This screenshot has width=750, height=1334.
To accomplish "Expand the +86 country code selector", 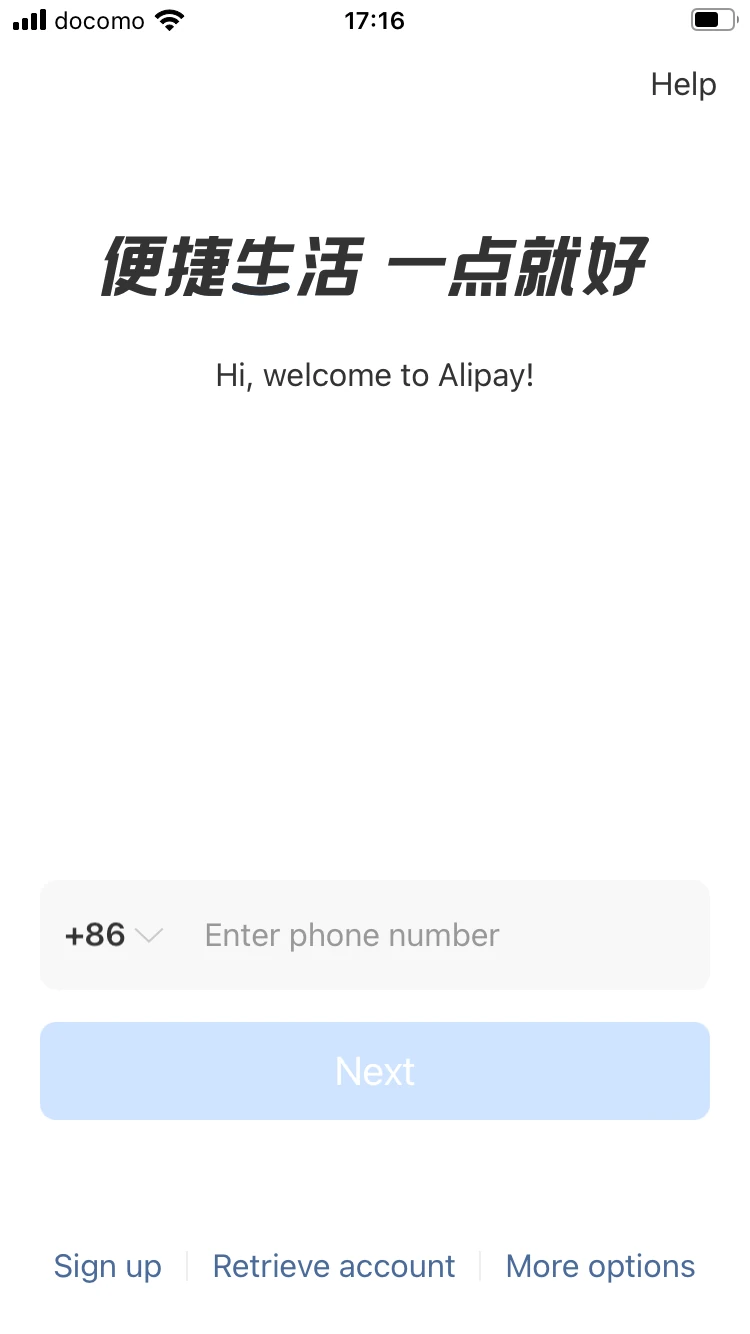I will [x=112, y=936].
